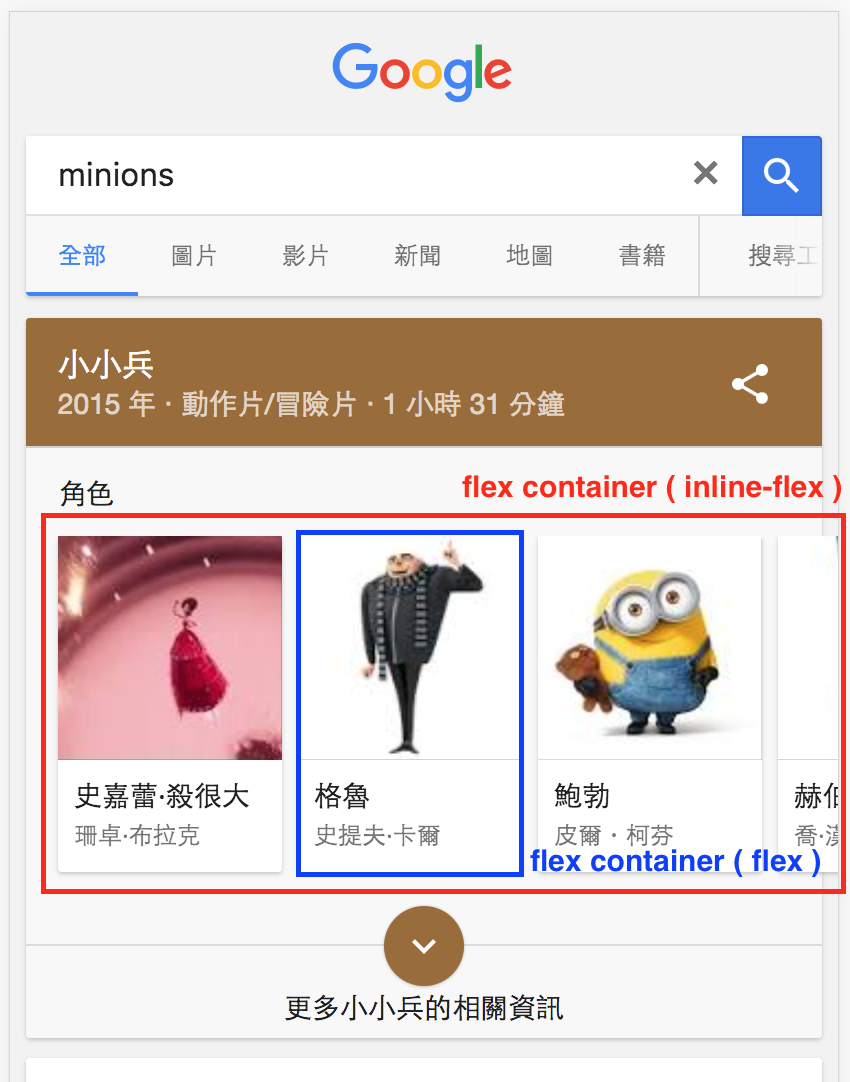Open 搜尋工具 search tools
Image resolution: width=850 pixels, height=1082 pixels.
784,256
